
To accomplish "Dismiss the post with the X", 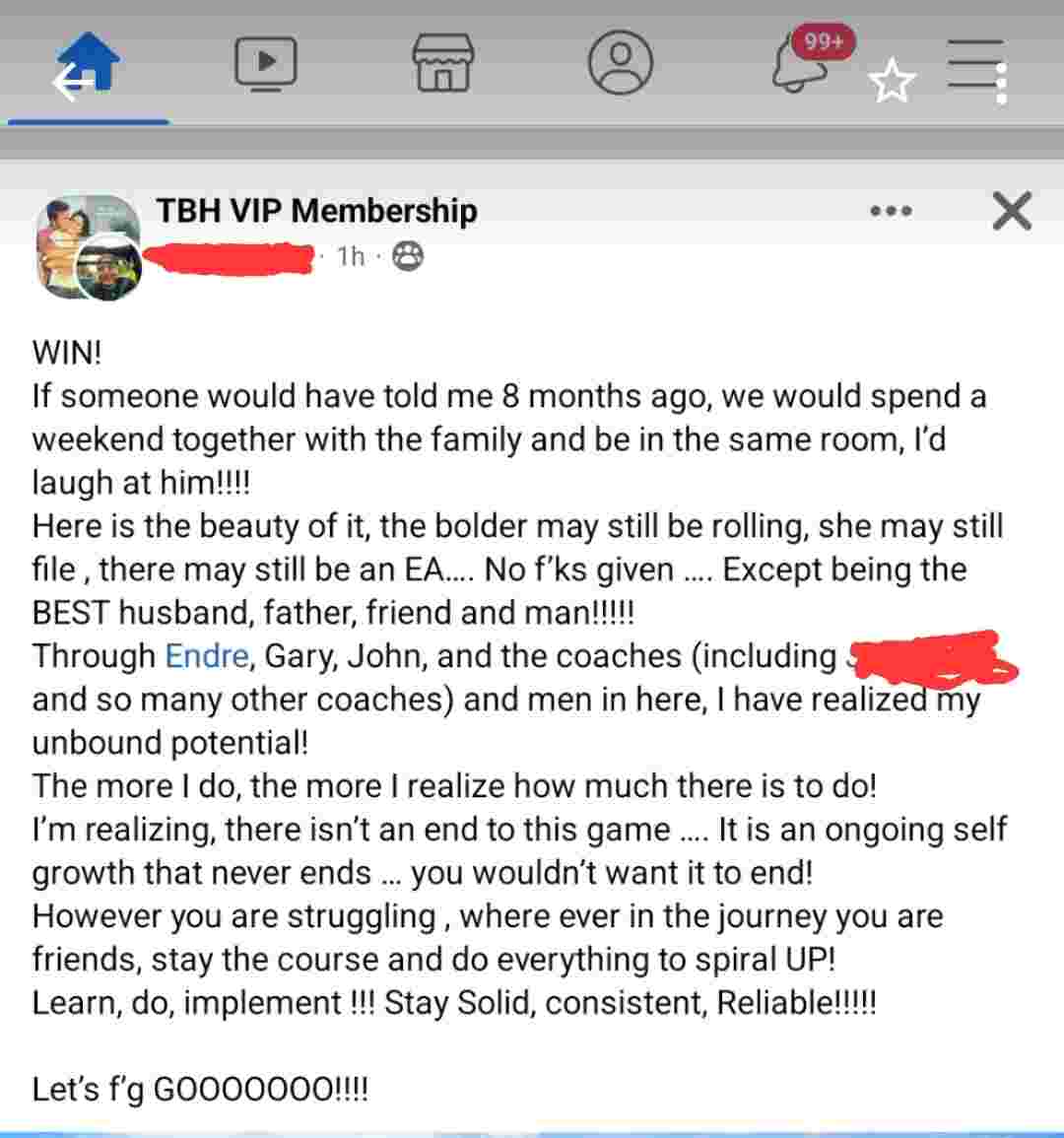I will click(x=1011, y=211).
